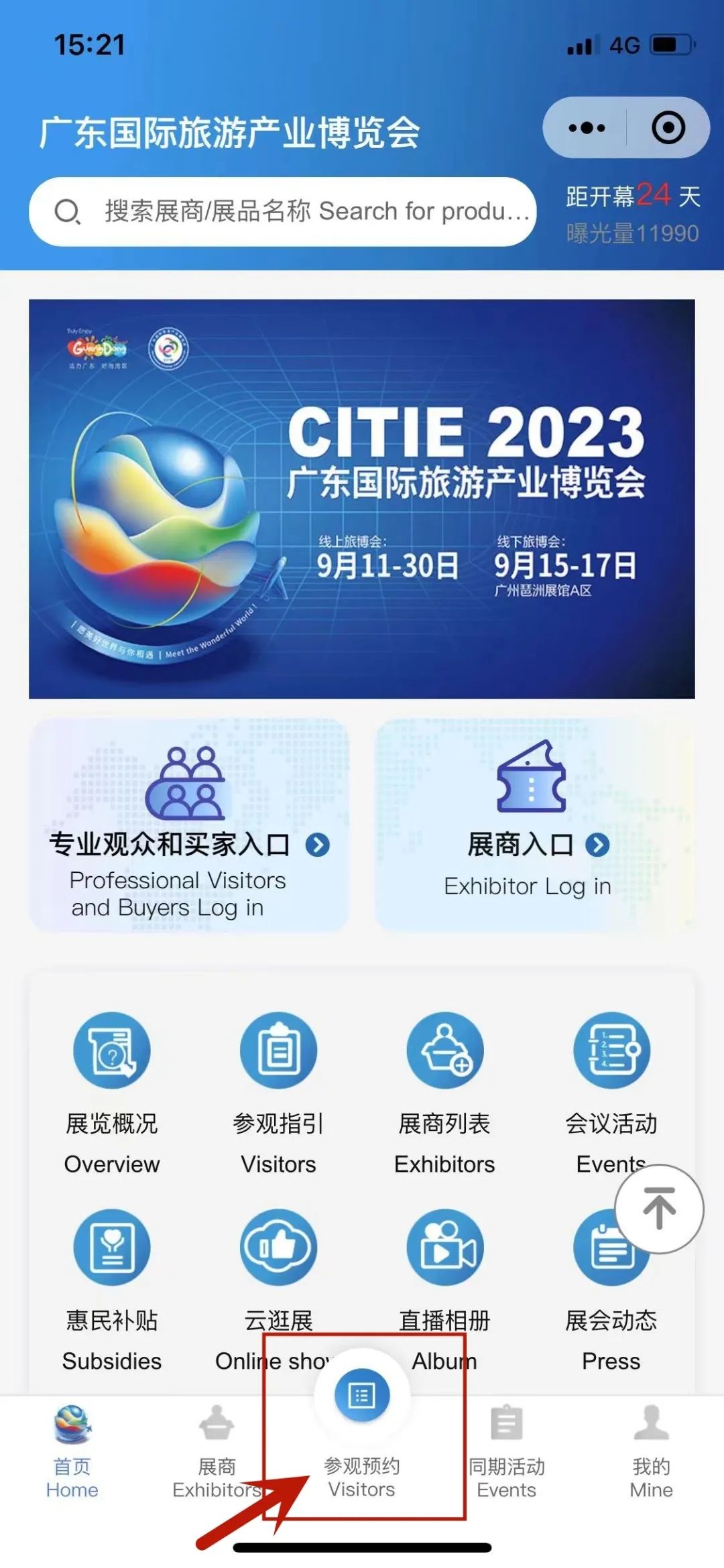The width and height of the screenshot is (724, 1568).
Task: Select the Visitors reservation bottom tab
Action: [x=362, y=1435]
